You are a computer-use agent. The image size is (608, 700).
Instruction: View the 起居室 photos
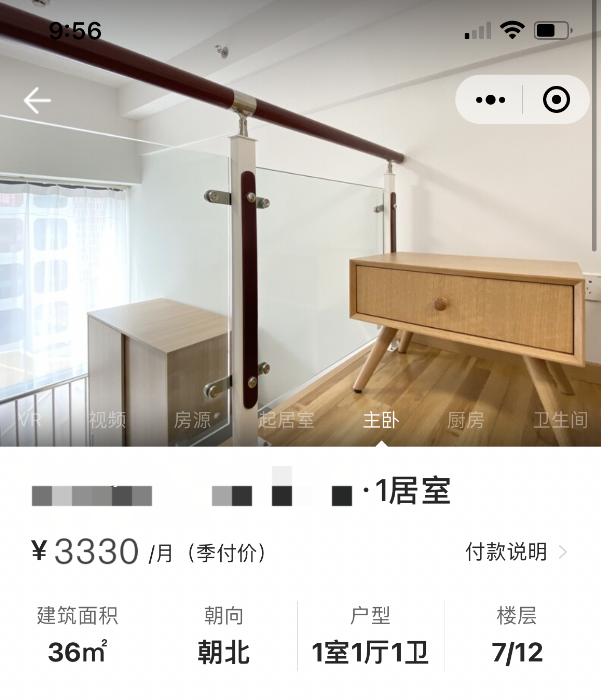(x=286, y=420)
